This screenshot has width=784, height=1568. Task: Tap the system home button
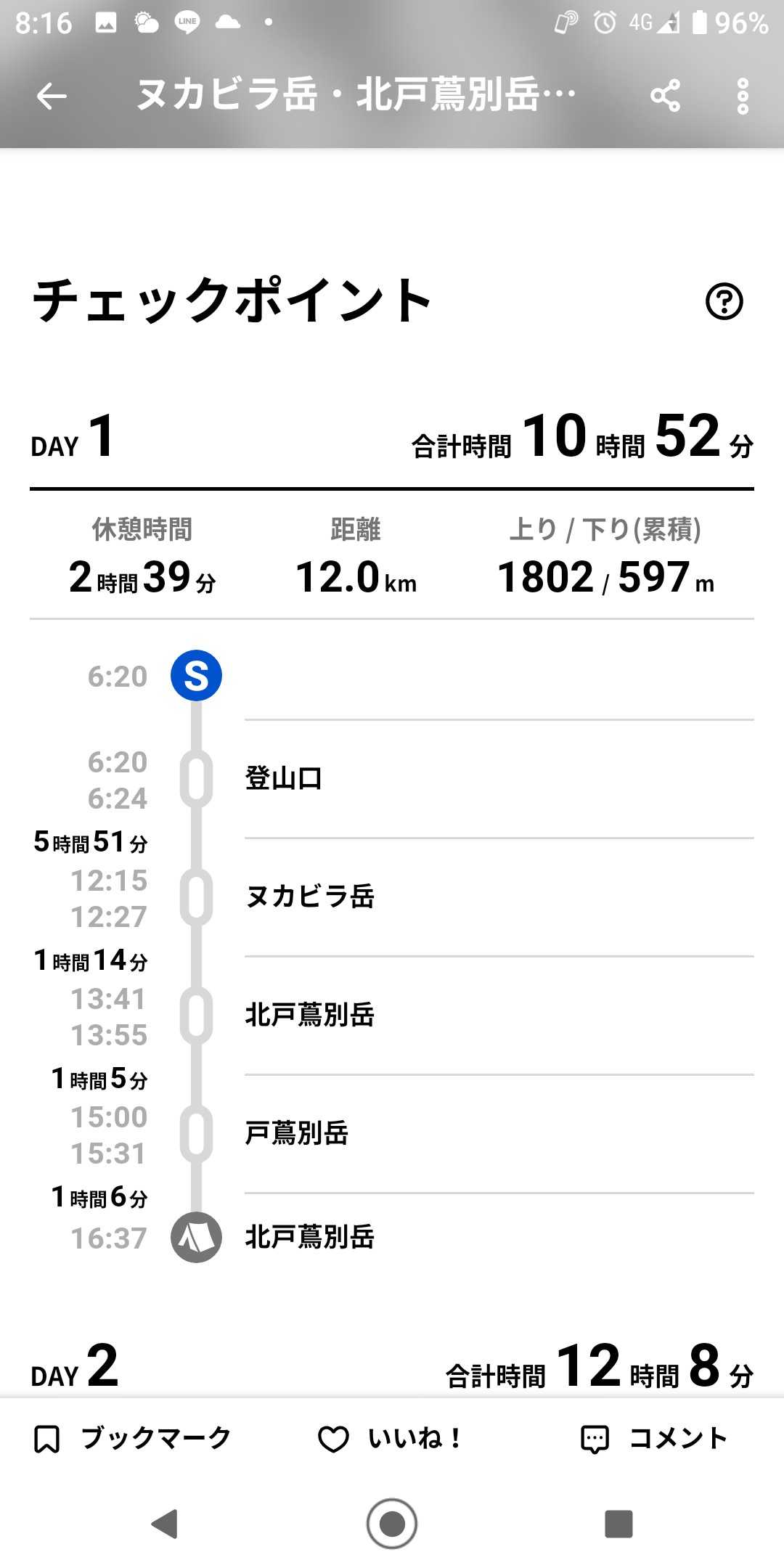click(x=392, y=1523)
